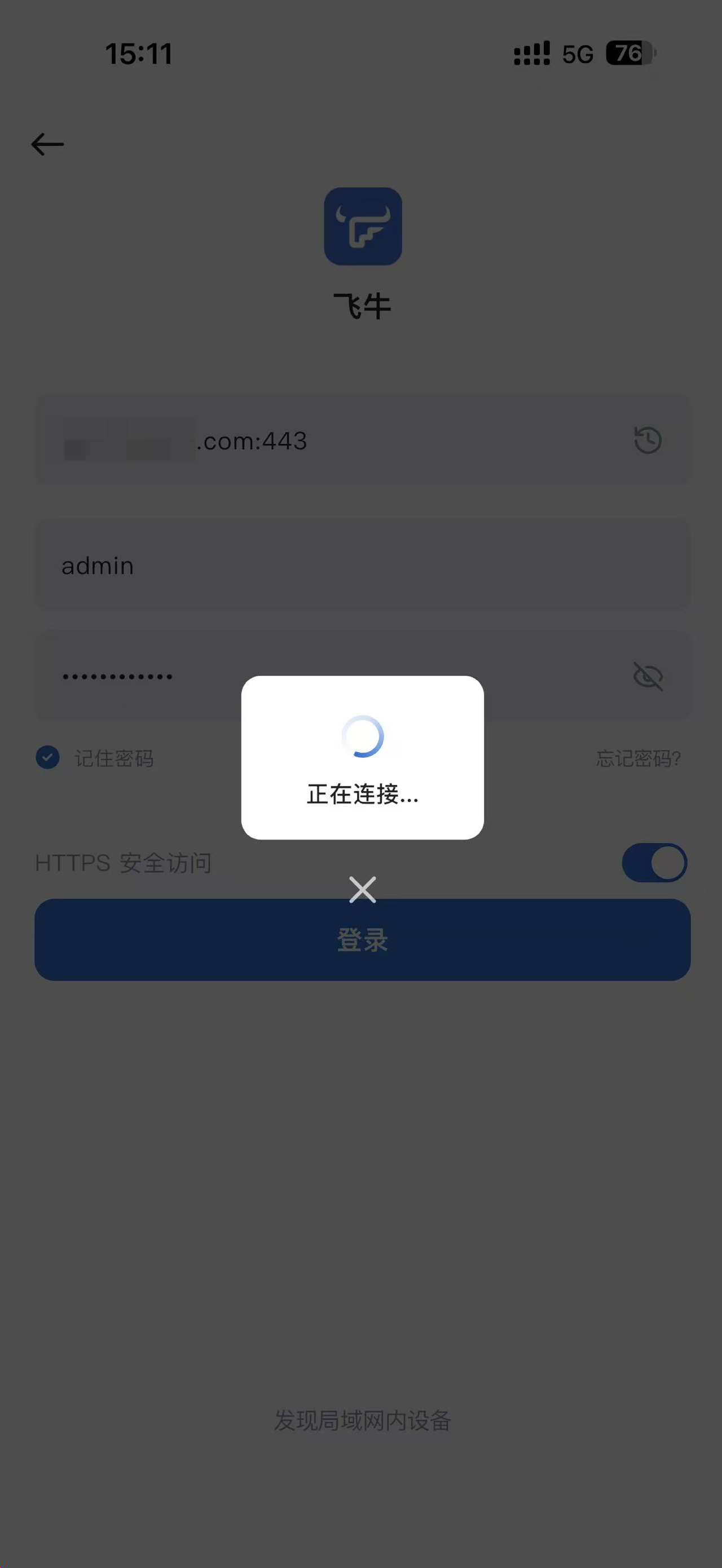Open the 忘记密码? link
Viewport: 722px width, 1568px height.
pyautogui.click(x=638, y=758)
